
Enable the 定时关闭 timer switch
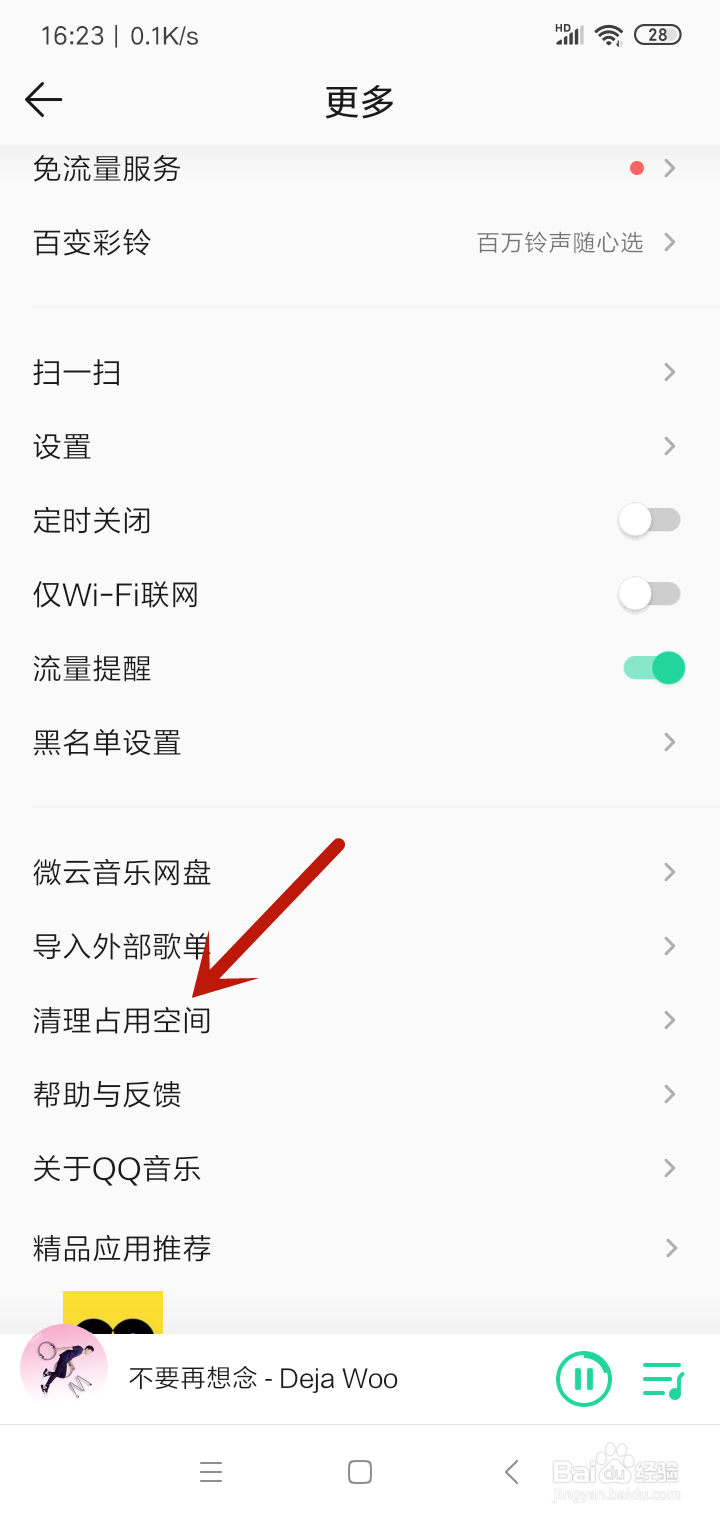point(648,520)
